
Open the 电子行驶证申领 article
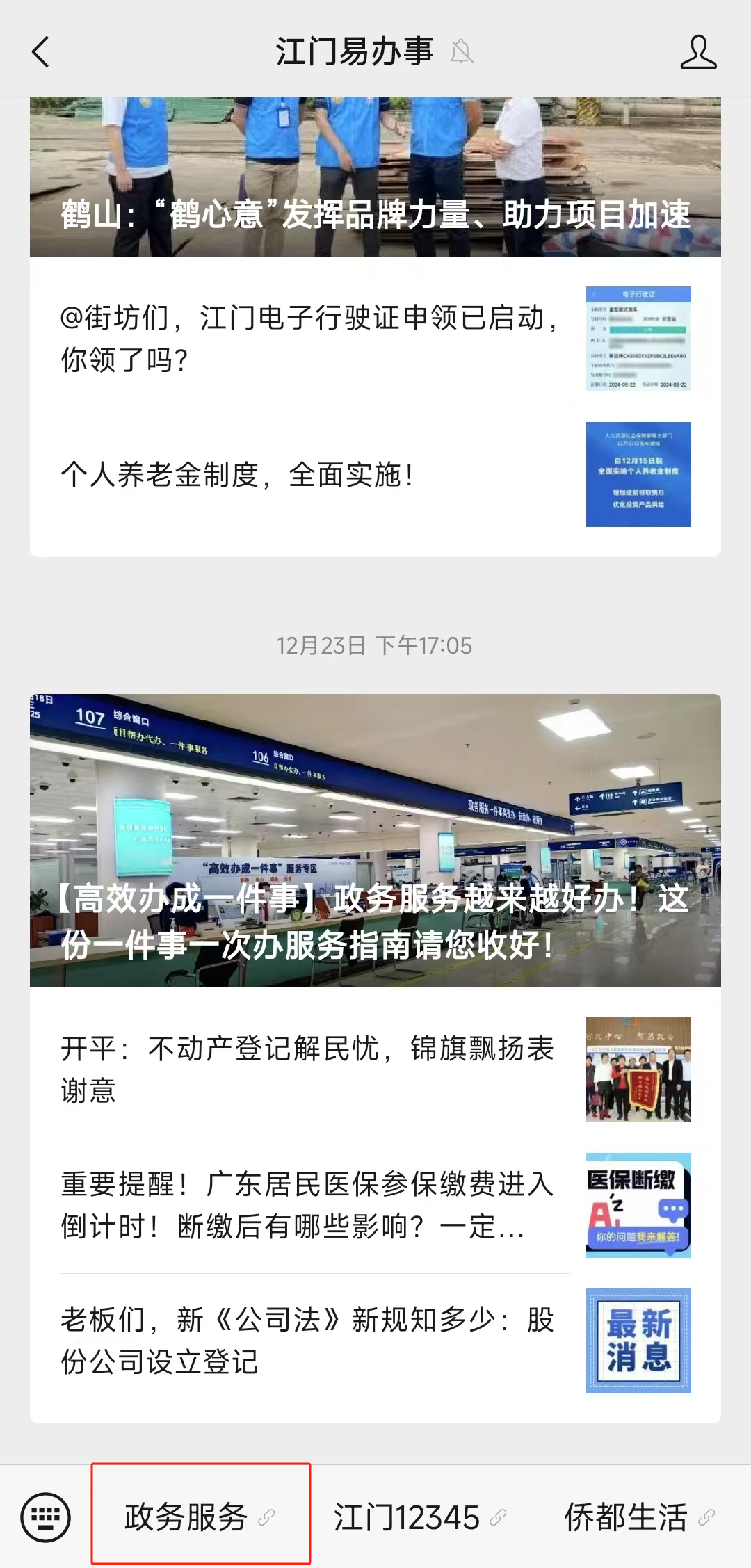coord(313,341)
